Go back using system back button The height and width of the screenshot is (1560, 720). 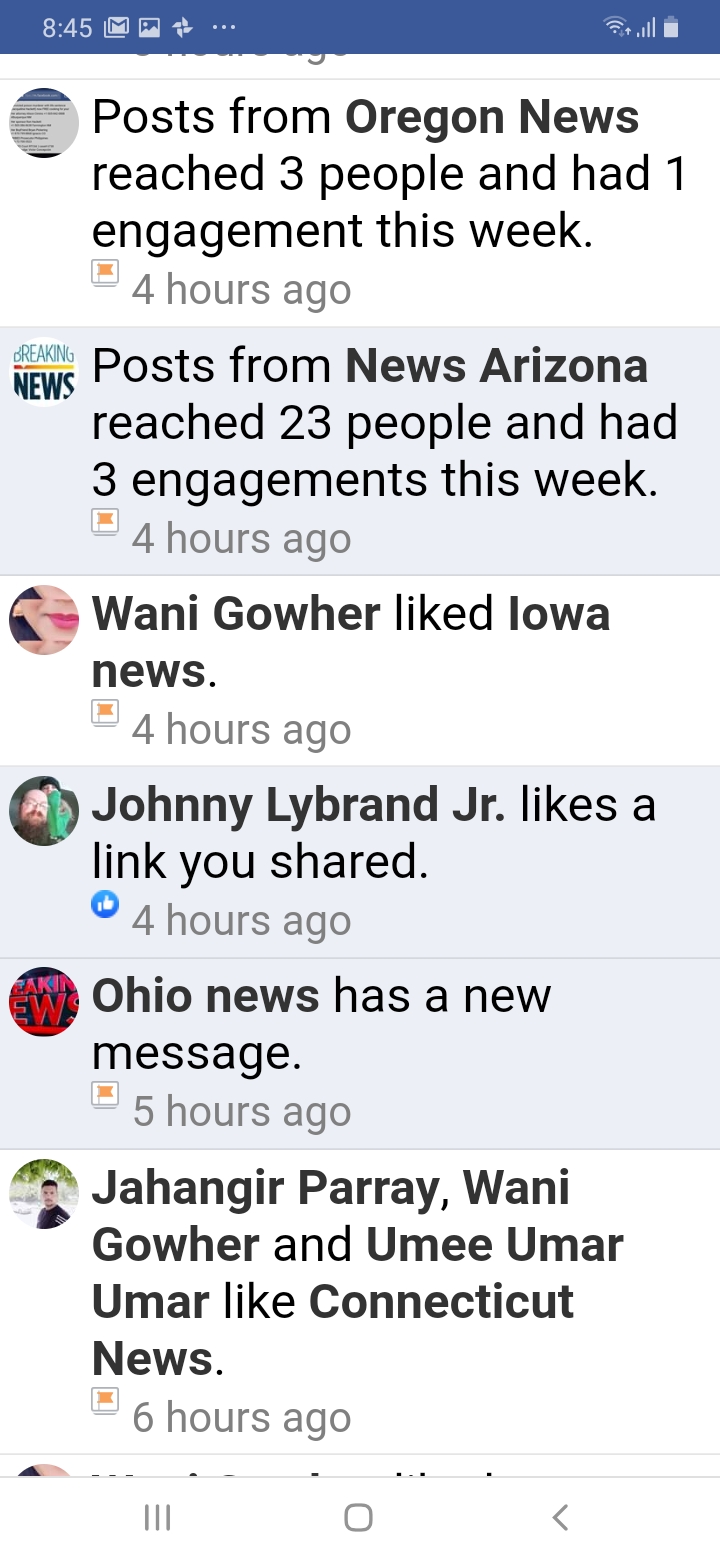[x=561, y=1517]
